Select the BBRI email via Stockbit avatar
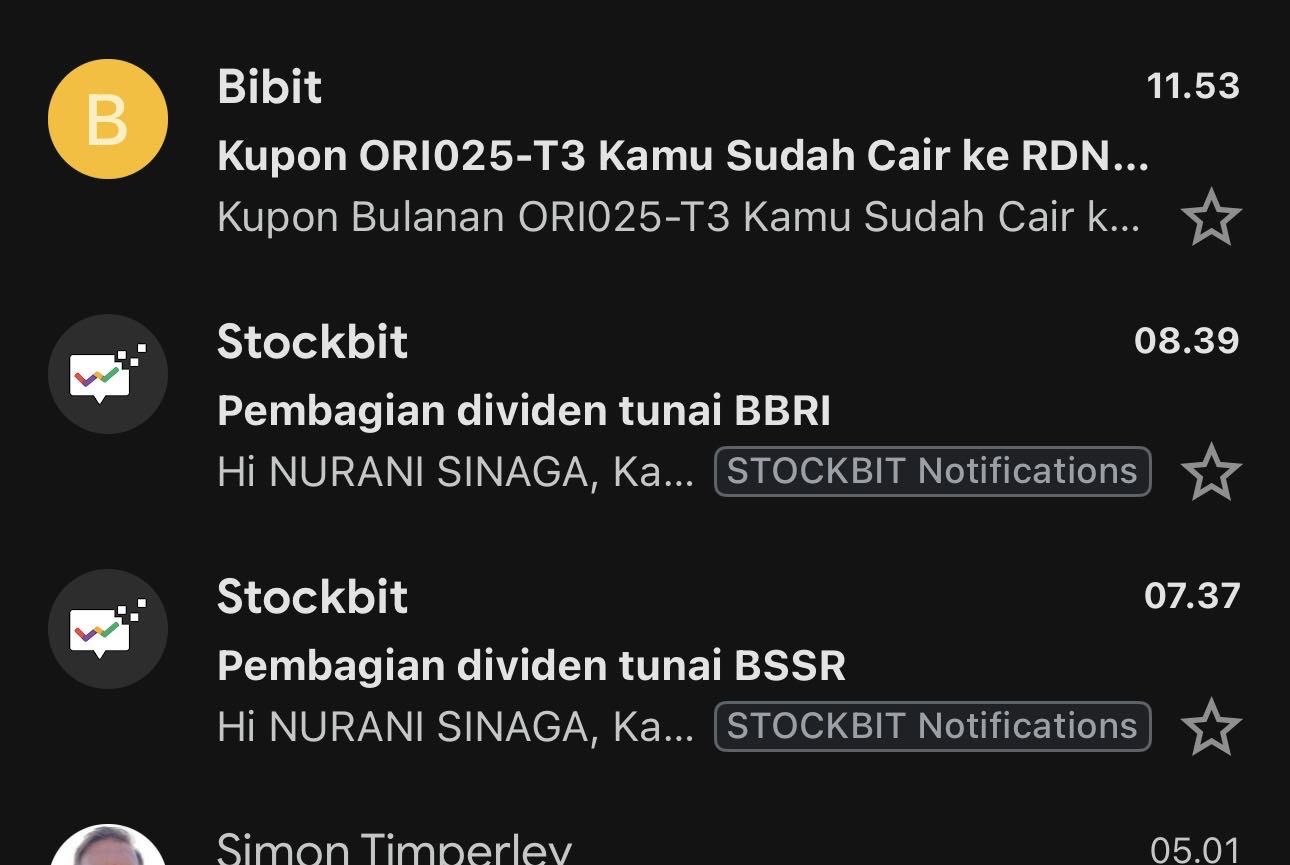Viewport: 1290px width, 865px height. (107, 374)
